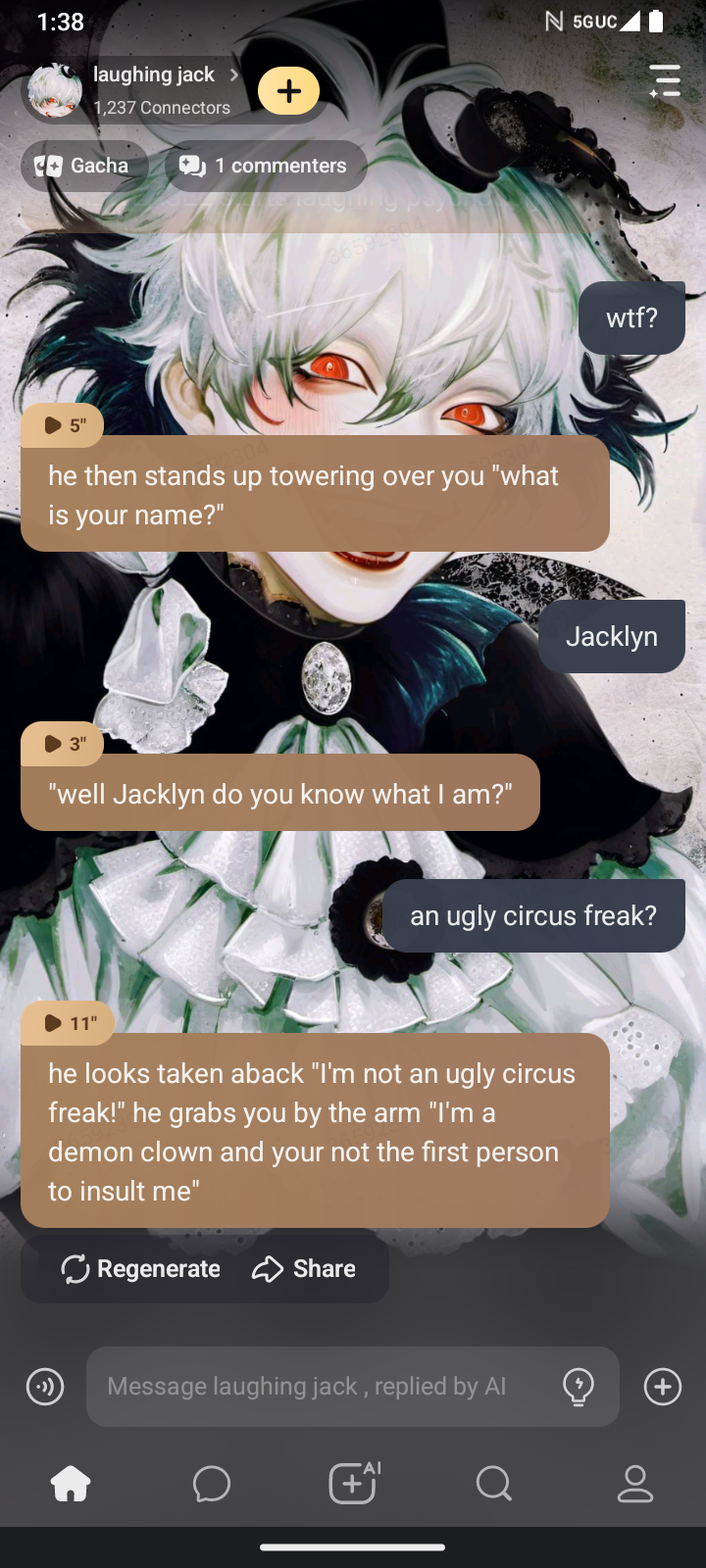This screenshot has height=1568, width=706.
Task: Go to the Home tab
Action: (x=71, y=1484)
